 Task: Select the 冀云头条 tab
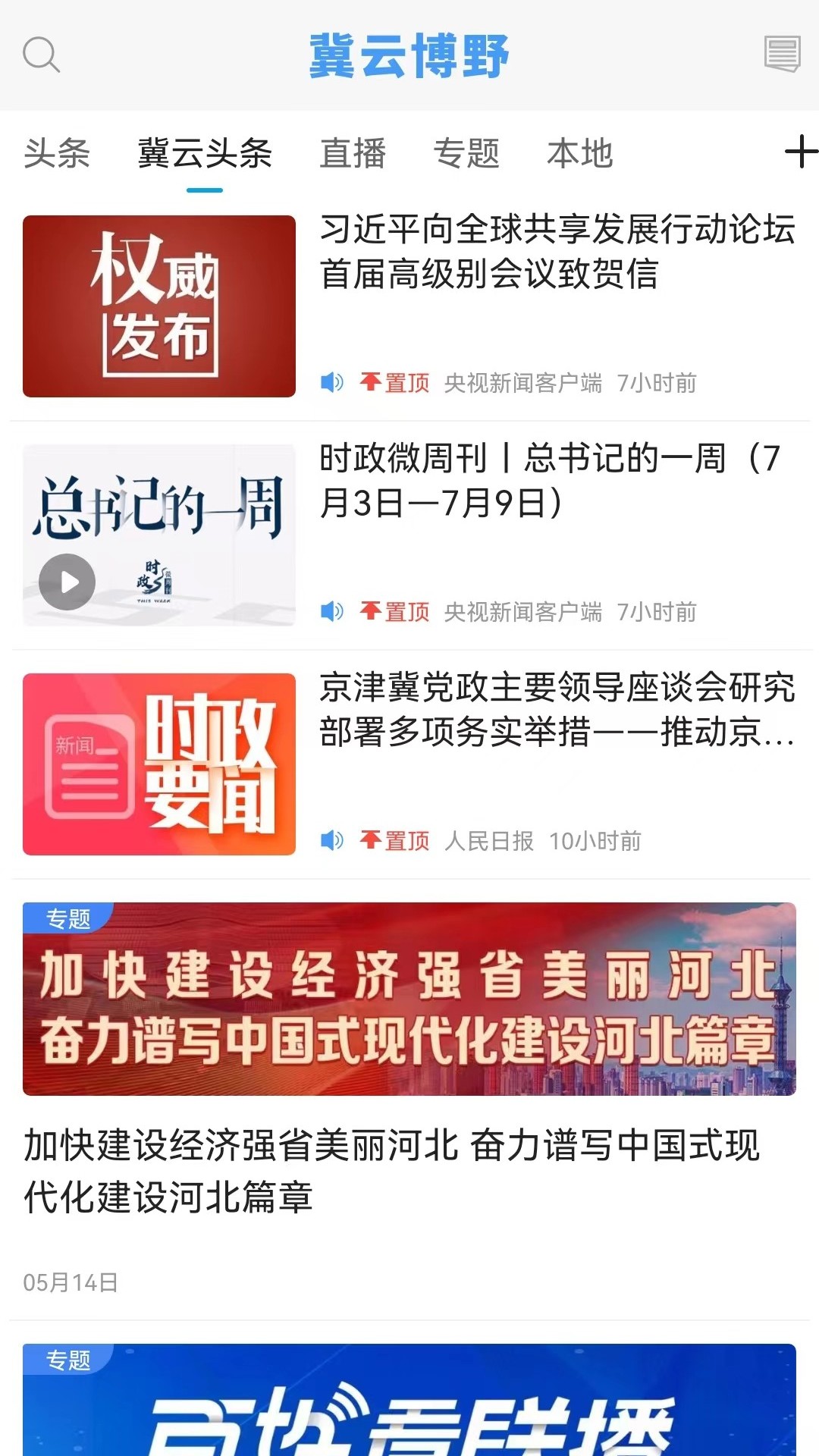(x=205, y=153)
